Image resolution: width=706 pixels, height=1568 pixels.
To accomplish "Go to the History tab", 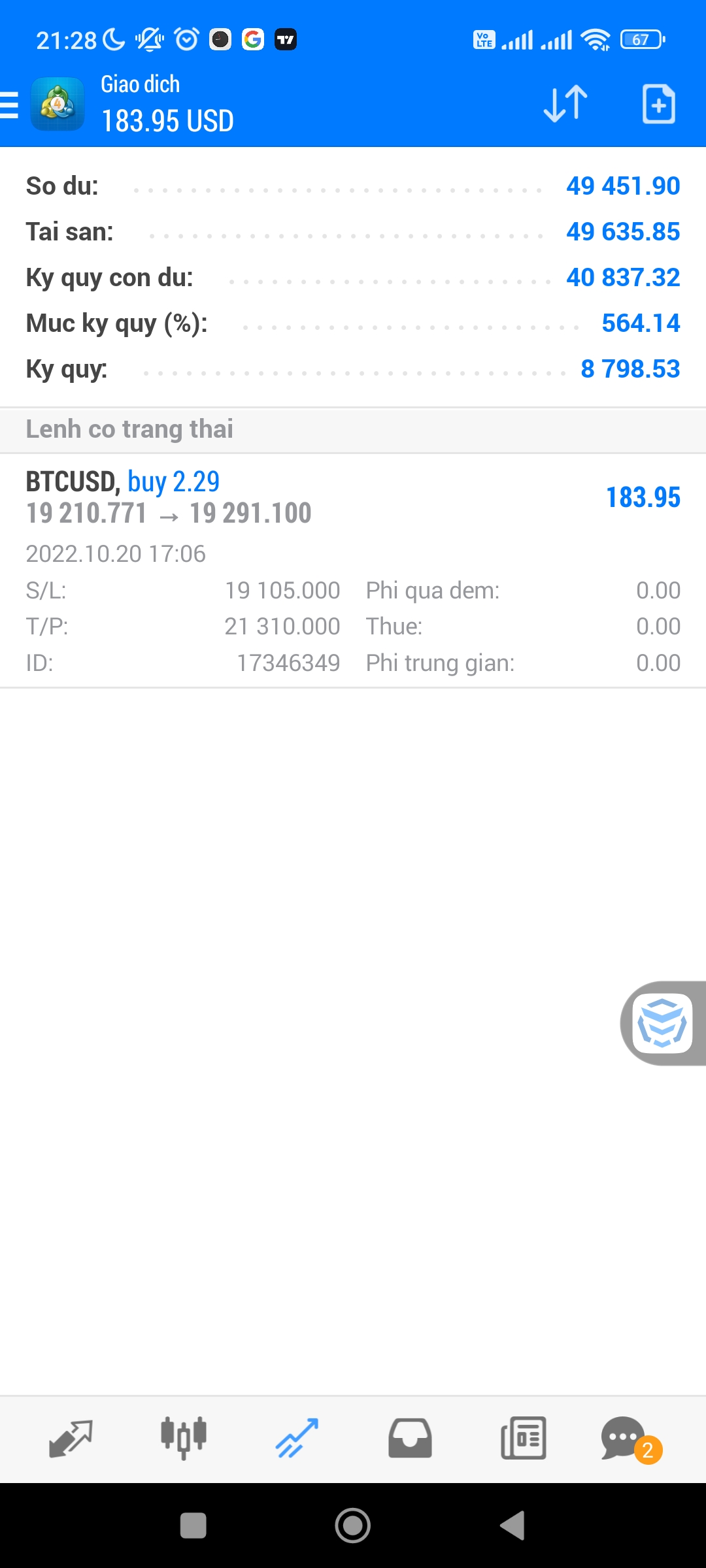I will [410, 1439].
